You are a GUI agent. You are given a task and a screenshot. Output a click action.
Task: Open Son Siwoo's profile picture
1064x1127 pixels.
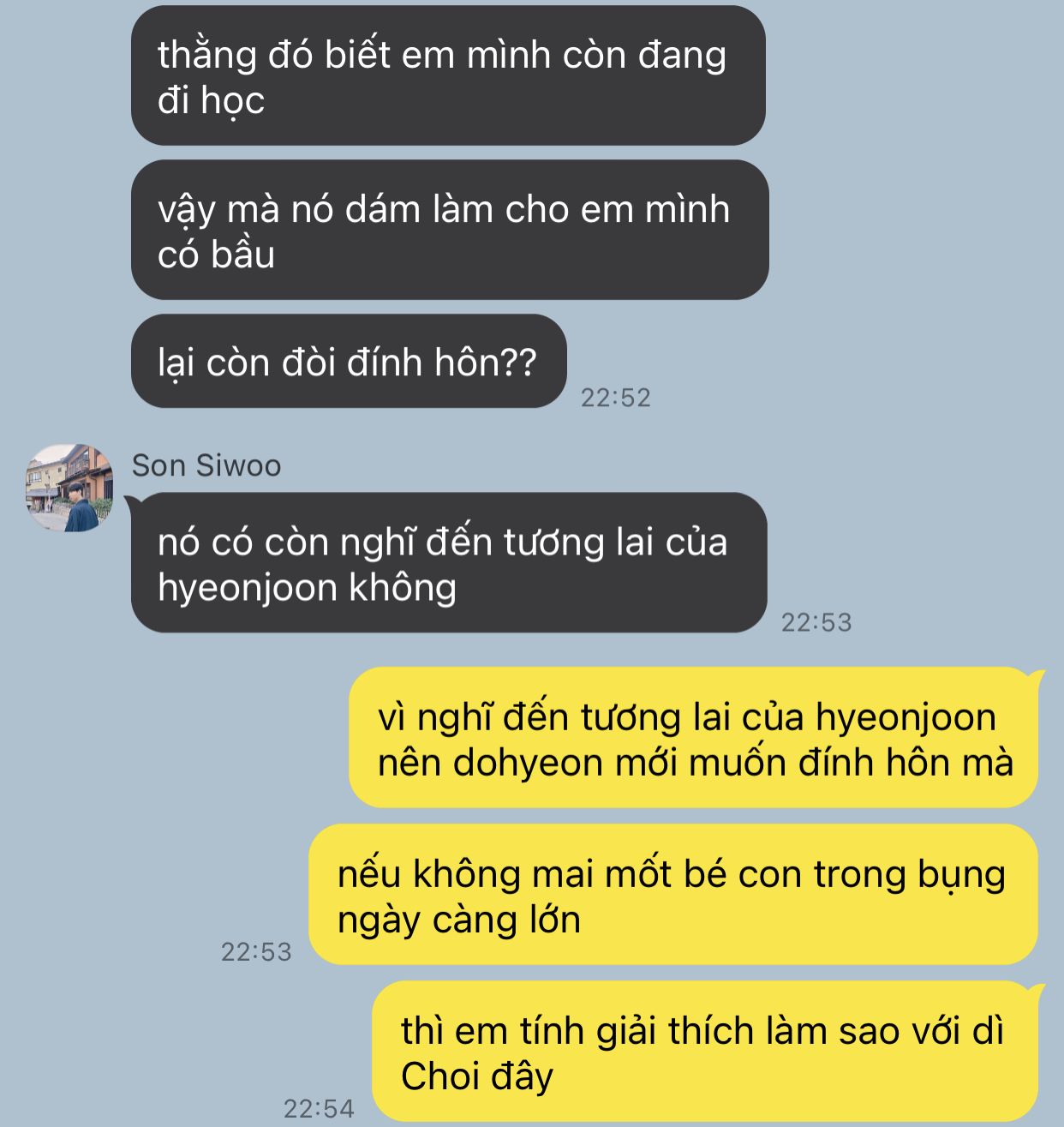click(x=69, y=488)
